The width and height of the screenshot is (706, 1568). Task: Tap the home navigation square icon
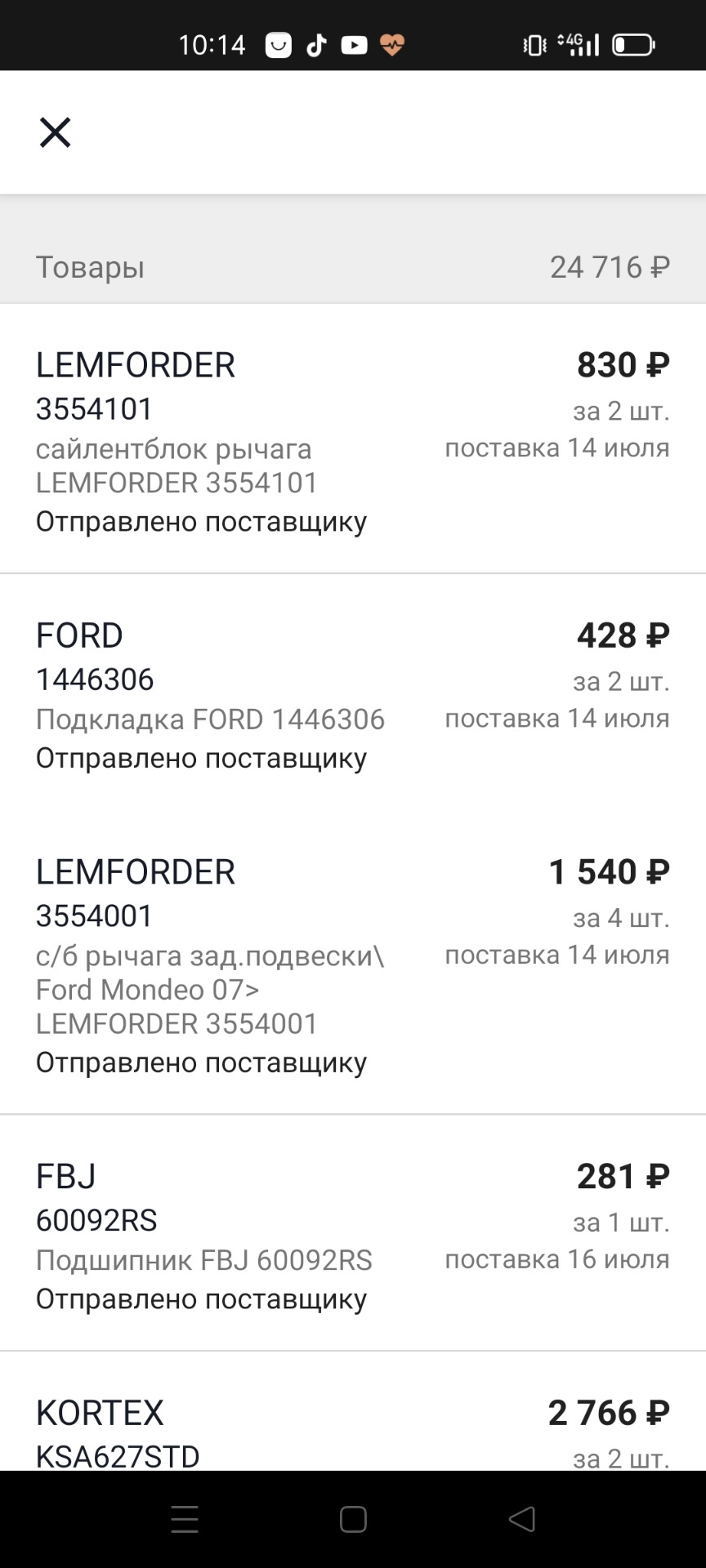pyautogui.click(x=353, y=1517)
